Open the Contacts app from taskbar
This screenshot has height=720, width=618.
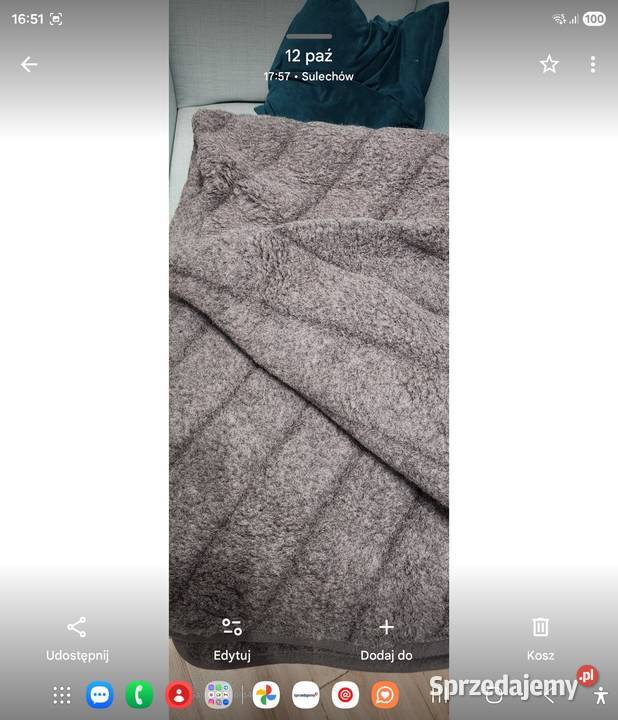click(x=178, y=695)
